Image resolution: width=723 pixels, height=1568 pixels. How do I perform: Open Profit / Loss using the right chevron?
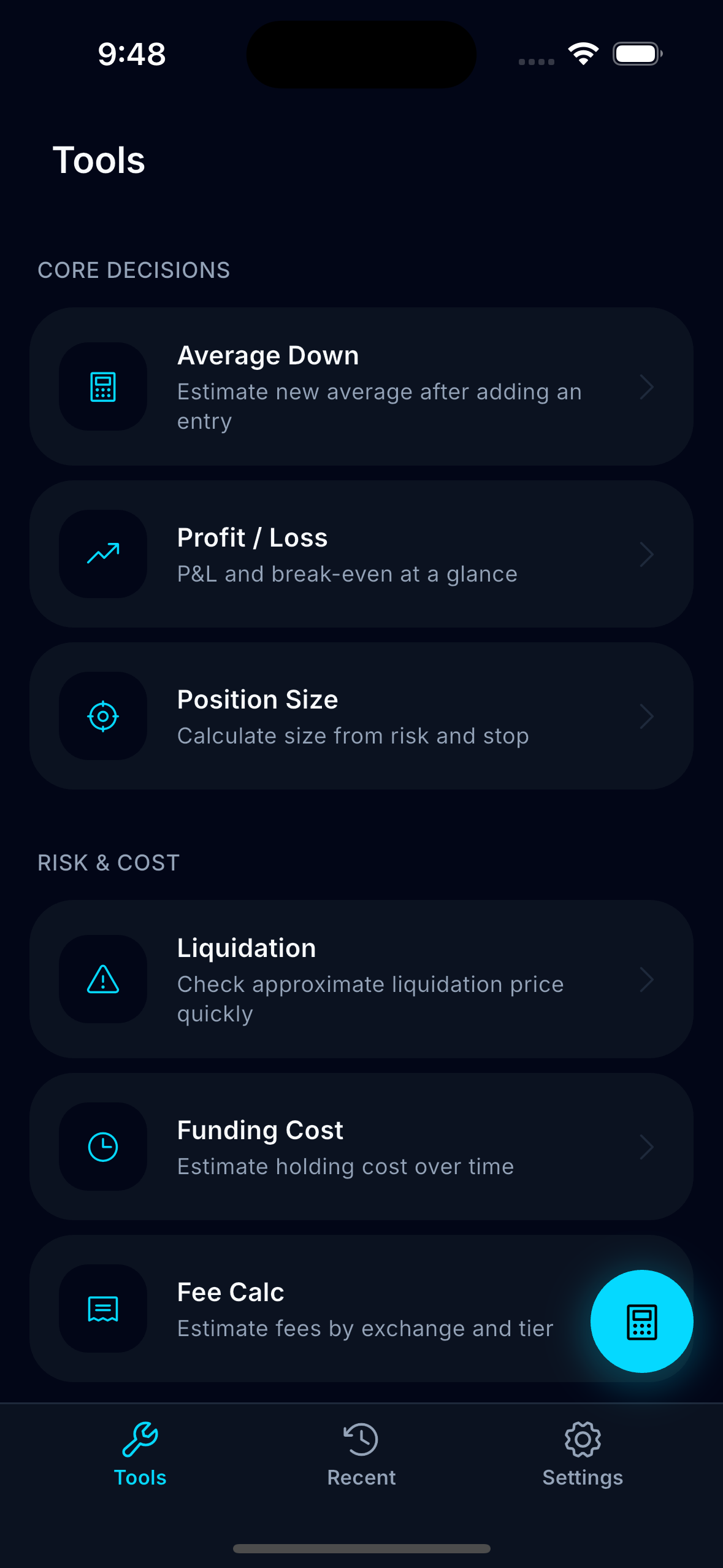(648, 553)
